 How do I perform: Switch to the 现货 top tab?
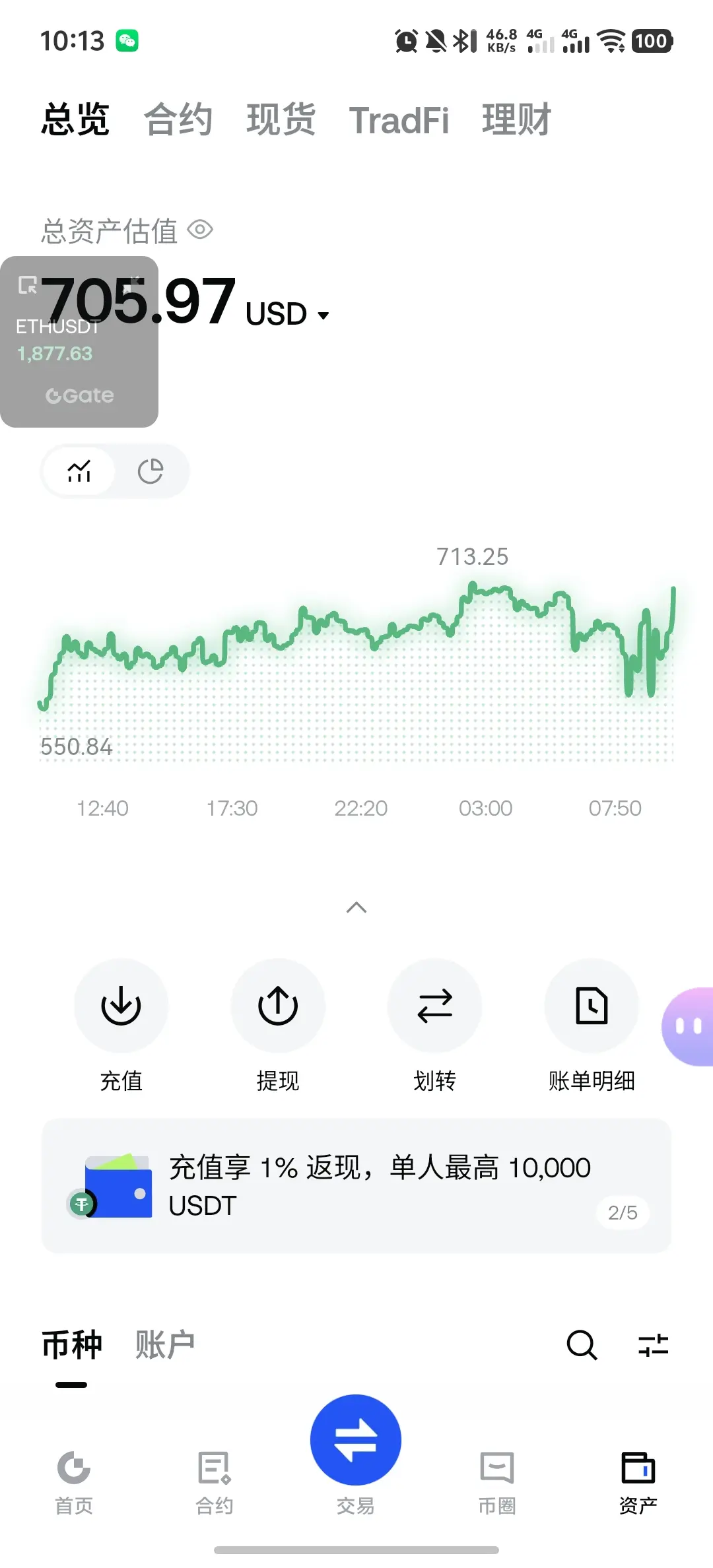281,120
